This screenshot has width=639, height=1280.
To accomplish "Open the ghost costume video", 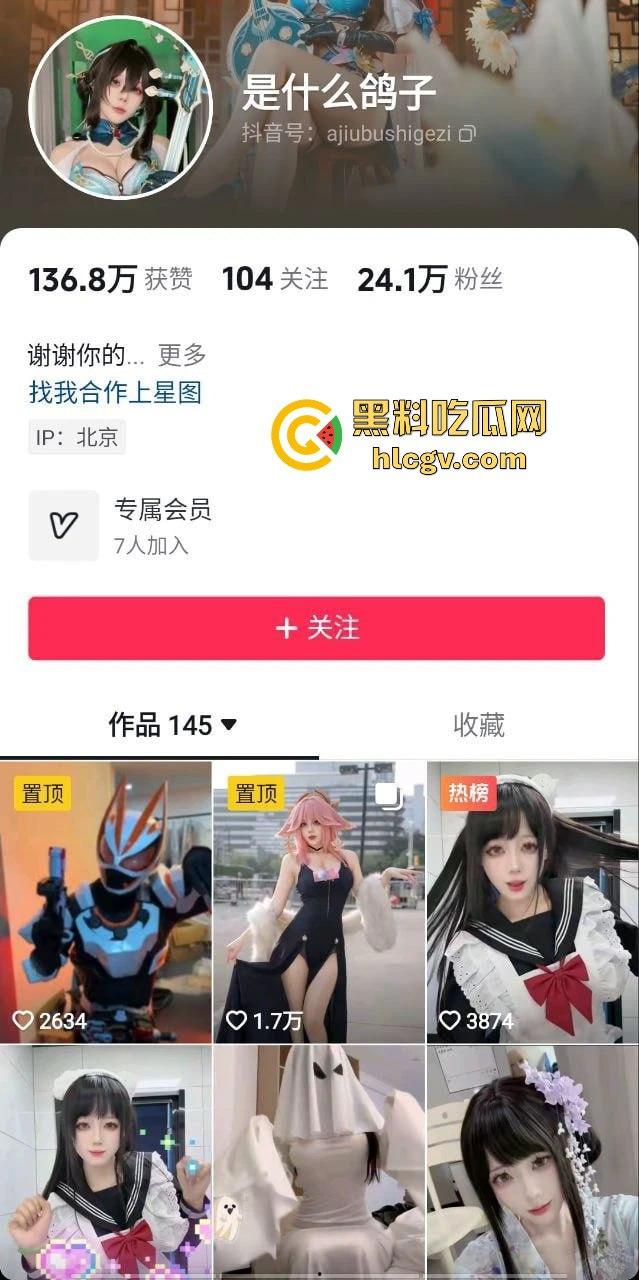I will 319,1162.
